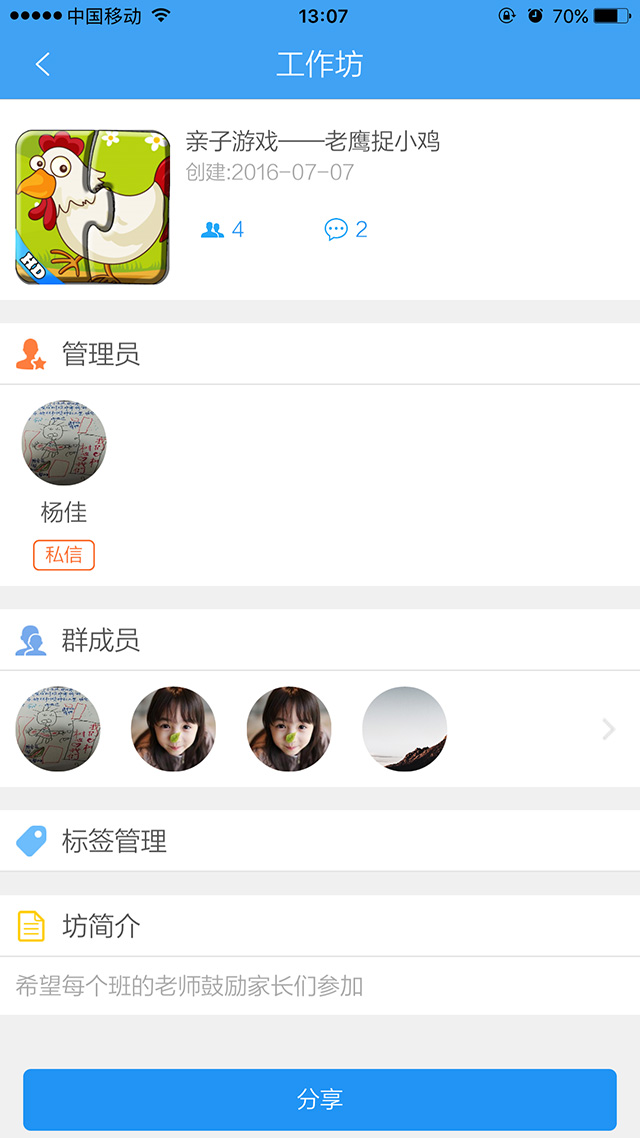Go back using the top-left arrow

click(42, 65)
